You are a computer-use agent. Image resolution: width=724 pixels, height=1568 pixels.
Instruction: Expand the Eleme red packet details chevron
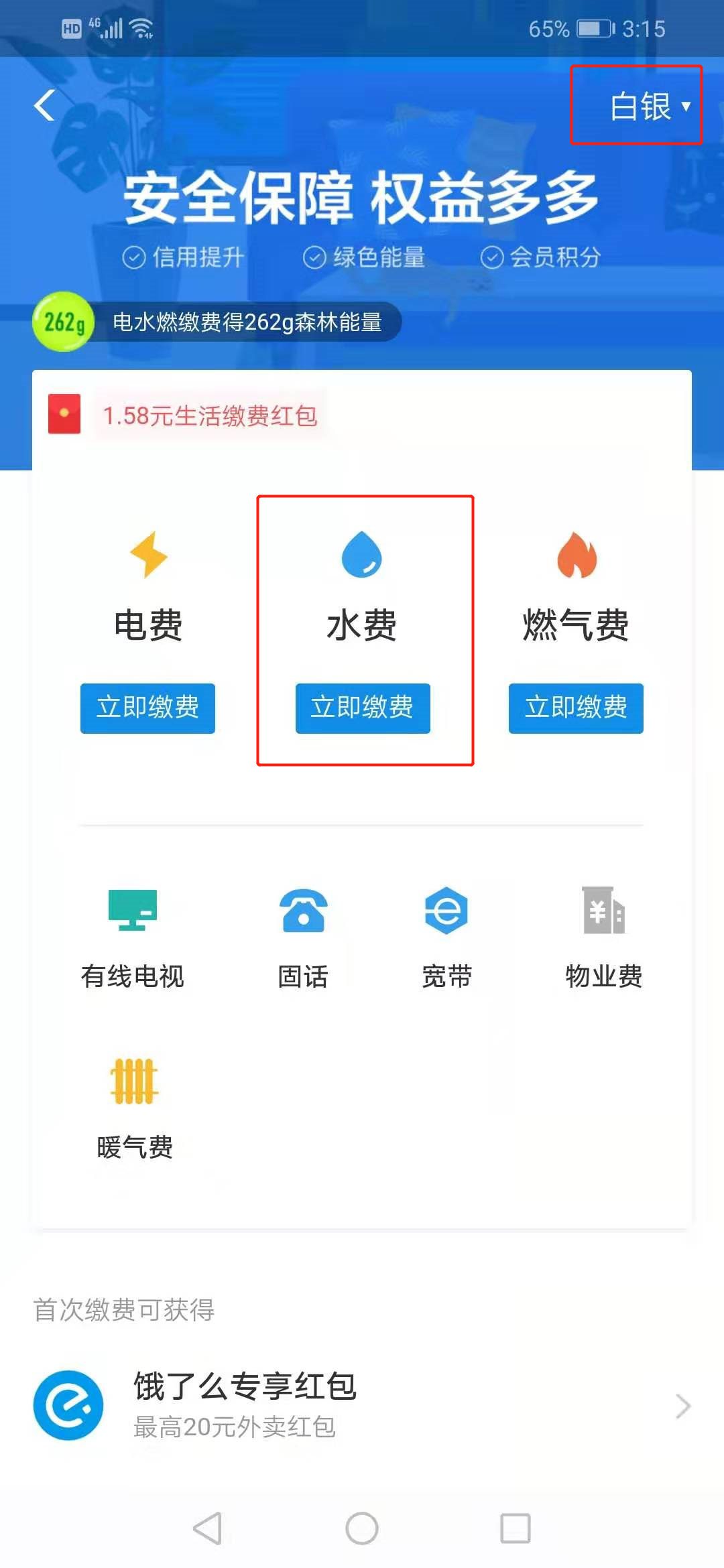682,1405
